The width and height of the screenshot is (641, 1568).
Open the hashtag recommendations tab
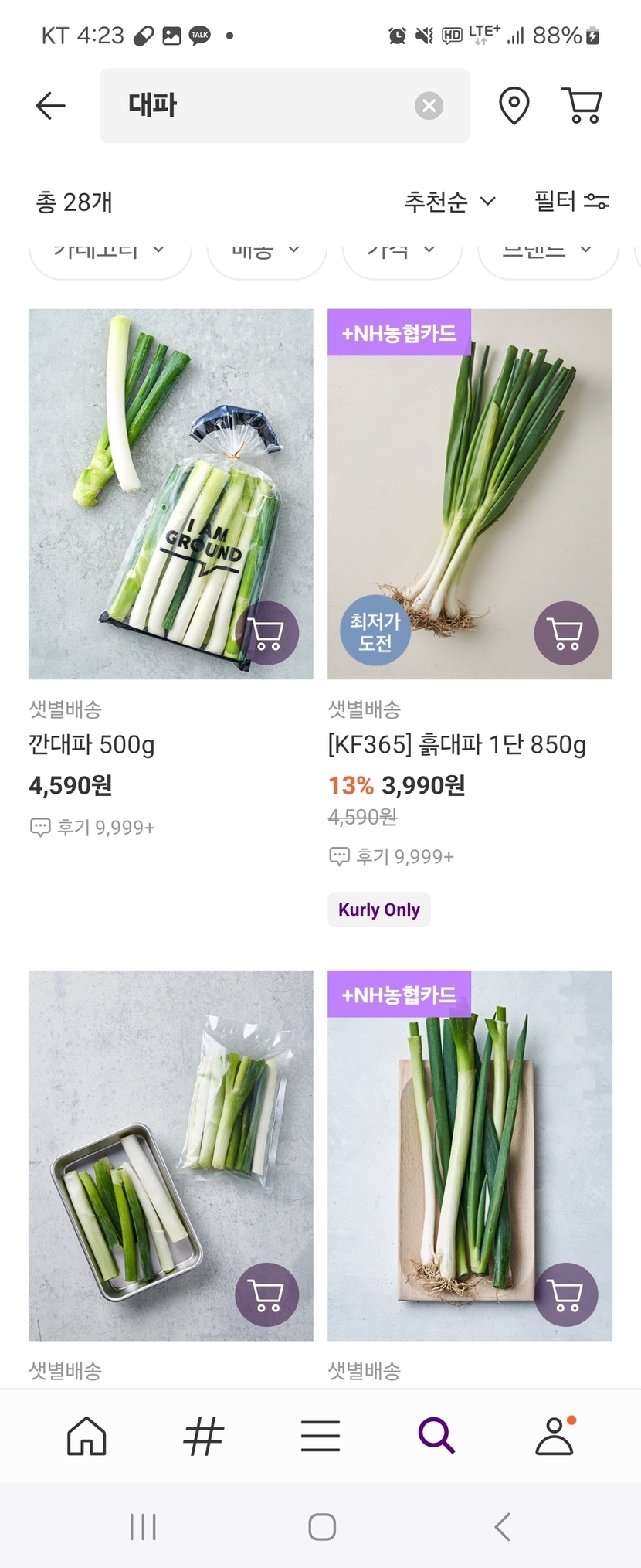[x=204, y=1436]
